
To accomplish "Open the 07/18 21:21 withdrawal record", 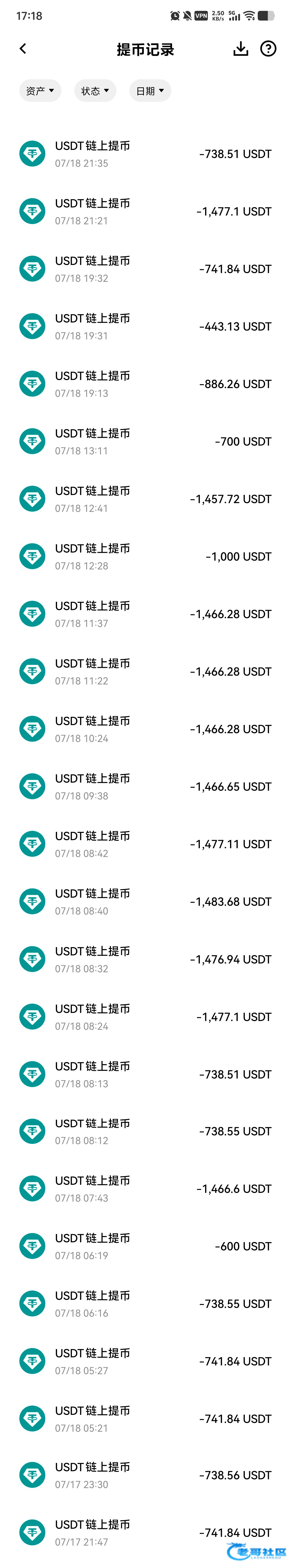I will tap(145, 211).
